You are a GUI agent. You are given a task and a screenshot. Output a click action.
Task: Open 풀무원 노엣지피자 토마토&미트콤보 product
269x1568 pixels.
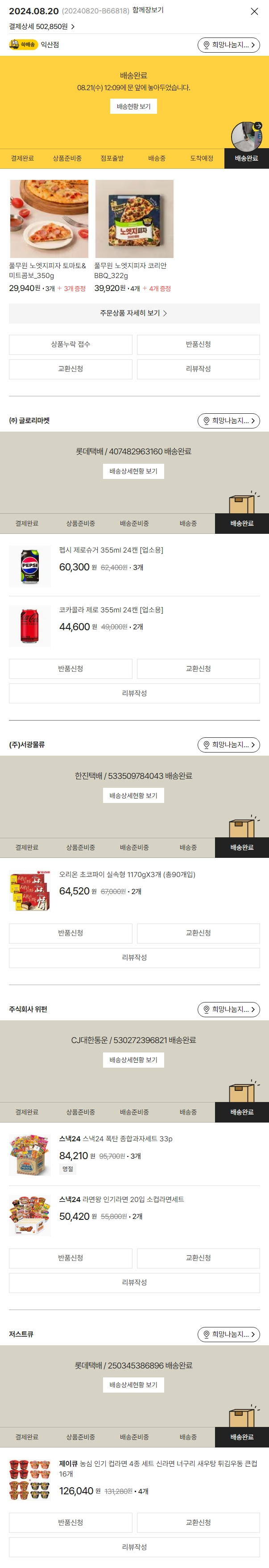tap(49, 219)
